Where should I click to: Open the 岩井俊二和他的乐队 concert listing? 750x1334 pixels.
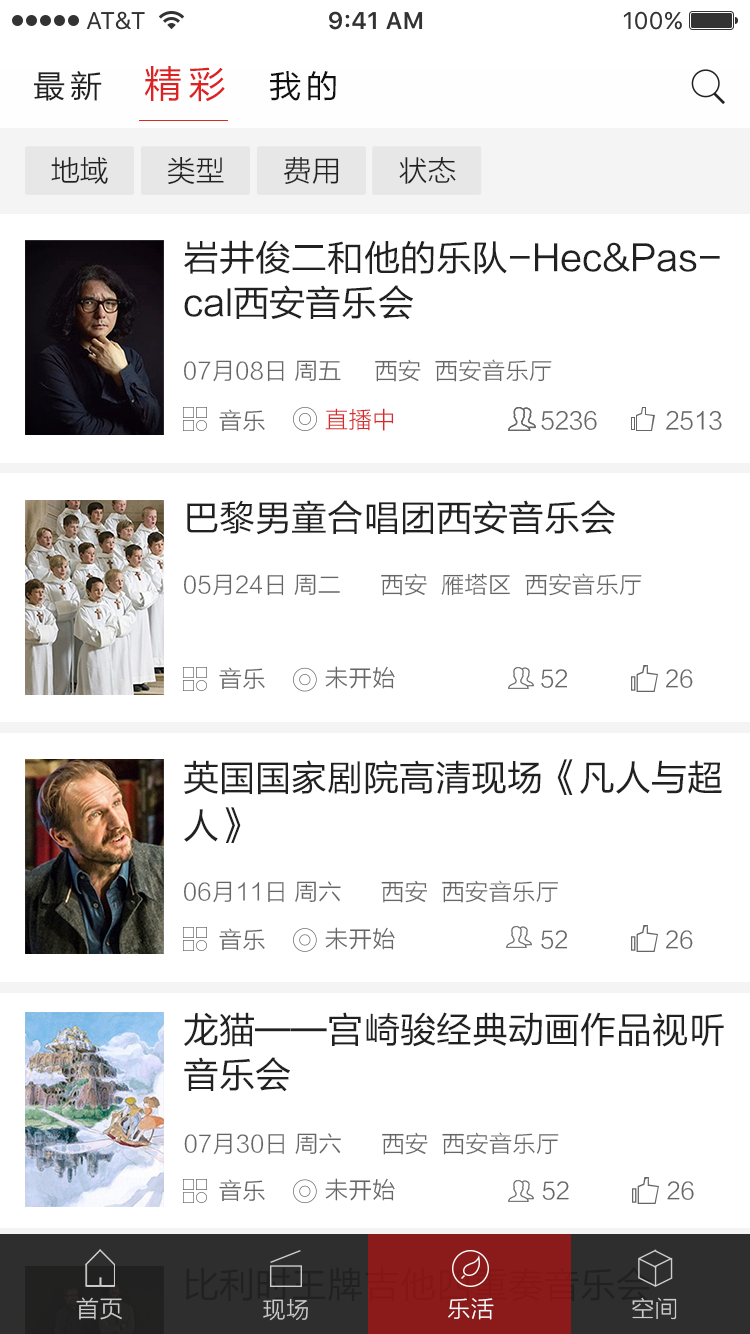(x=450, y=281)
